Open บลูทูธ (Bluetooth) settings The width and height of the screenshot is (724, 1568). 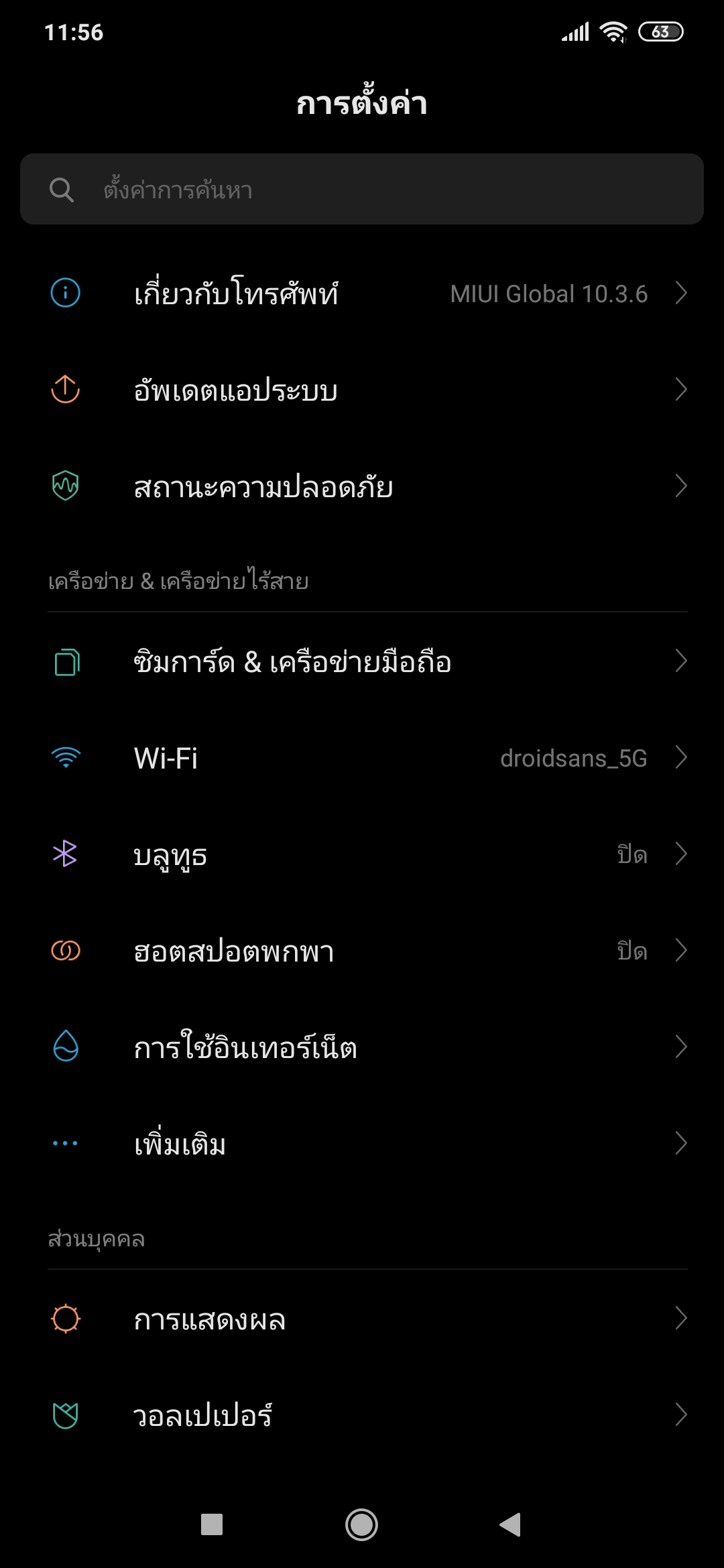pos(362,855)
